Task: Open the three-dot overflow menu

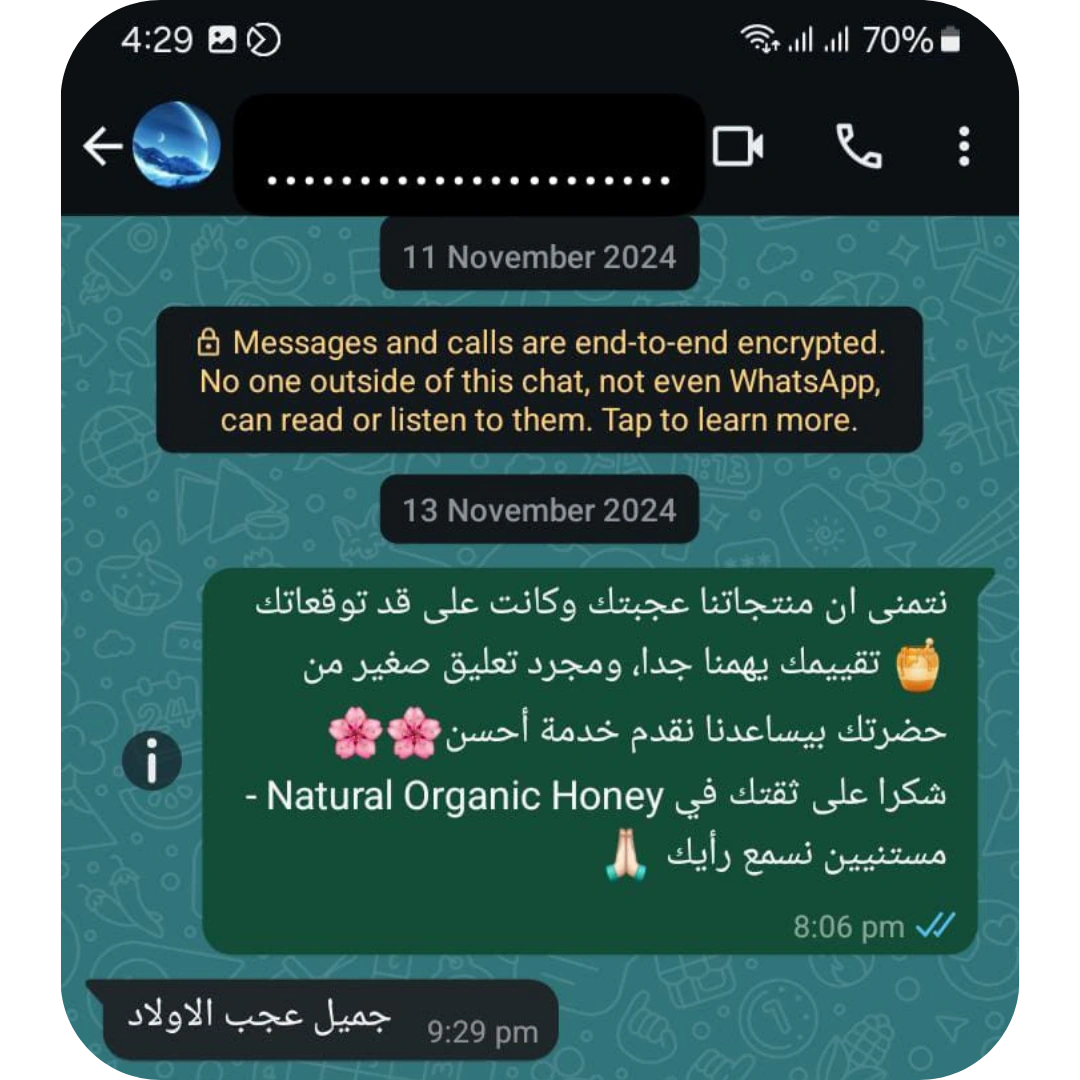Action: [x=963, y=147]
